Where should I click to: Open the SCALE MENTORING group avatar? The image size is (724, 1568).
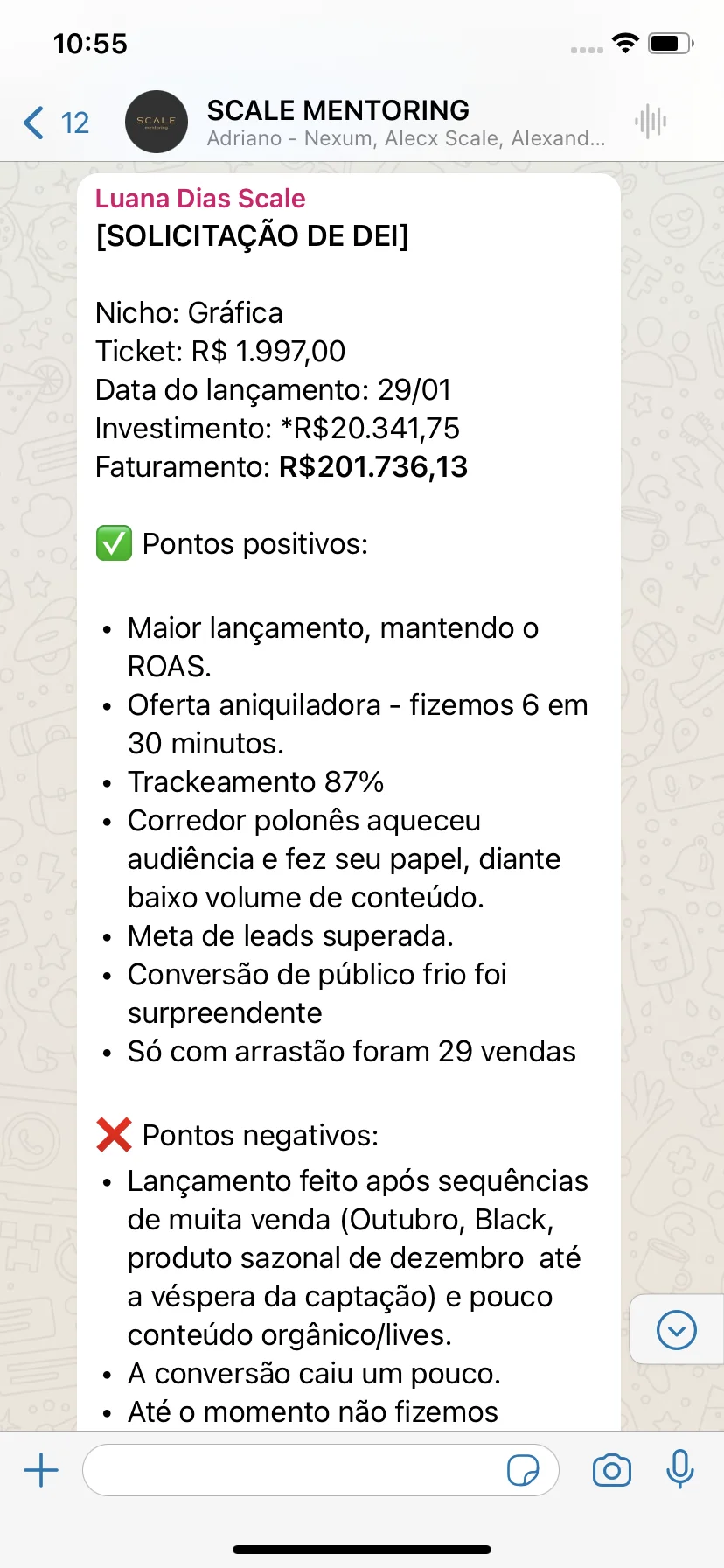156,122
